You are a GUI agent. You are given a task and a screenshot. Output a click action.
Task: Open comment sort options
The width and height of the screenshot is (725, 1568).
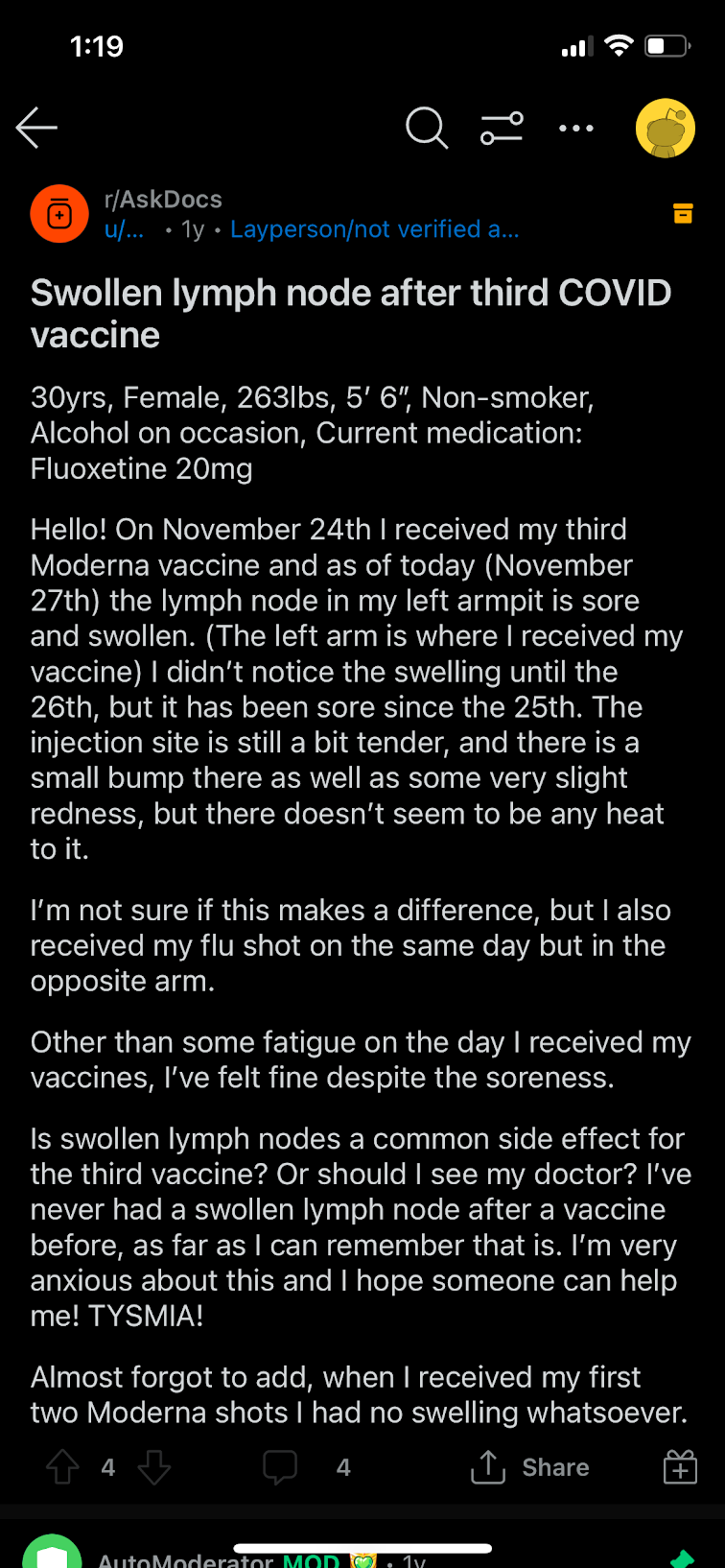[x=502, y=128]
